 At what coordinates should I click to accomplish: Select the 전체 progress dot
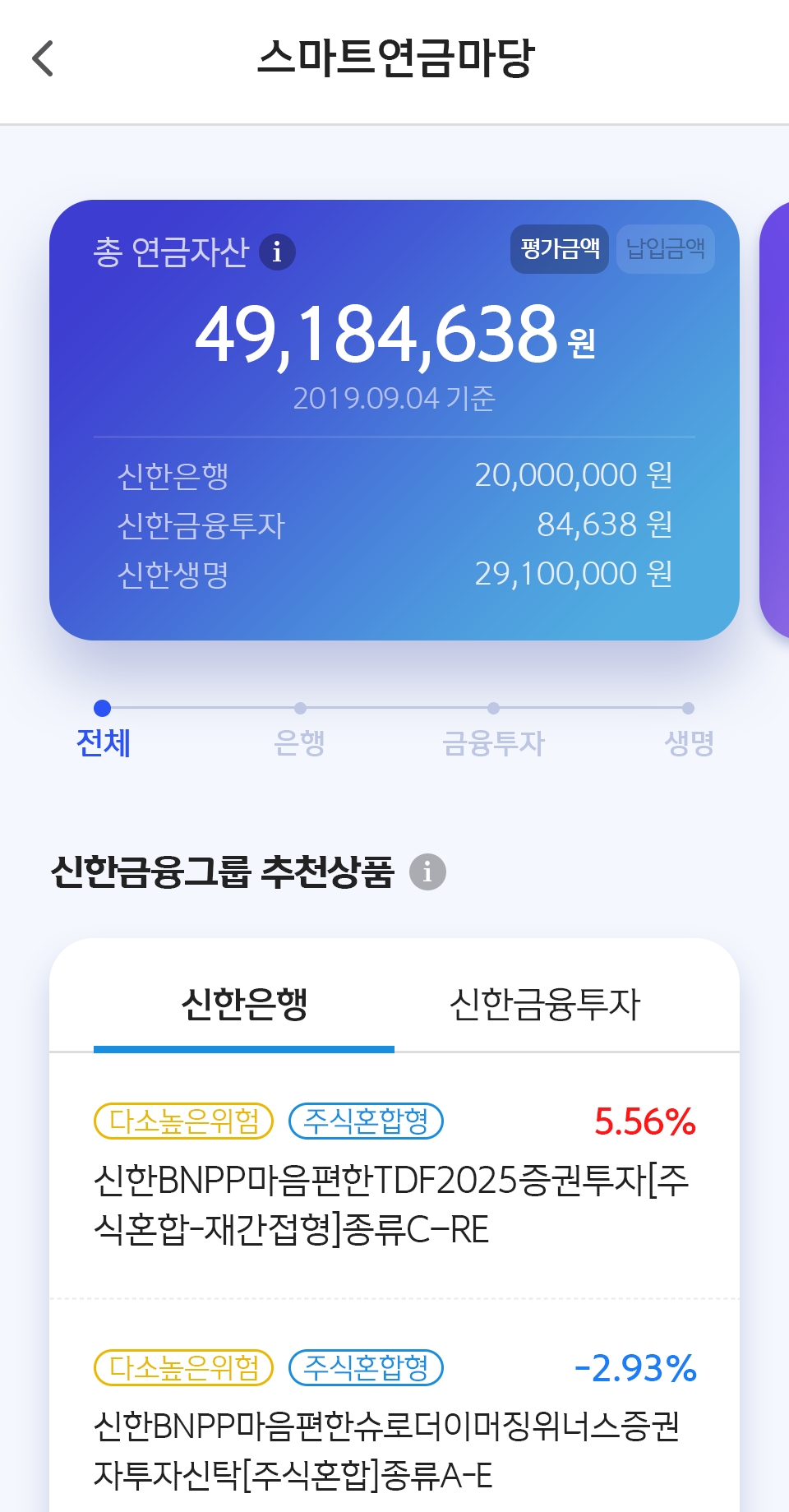101,706
